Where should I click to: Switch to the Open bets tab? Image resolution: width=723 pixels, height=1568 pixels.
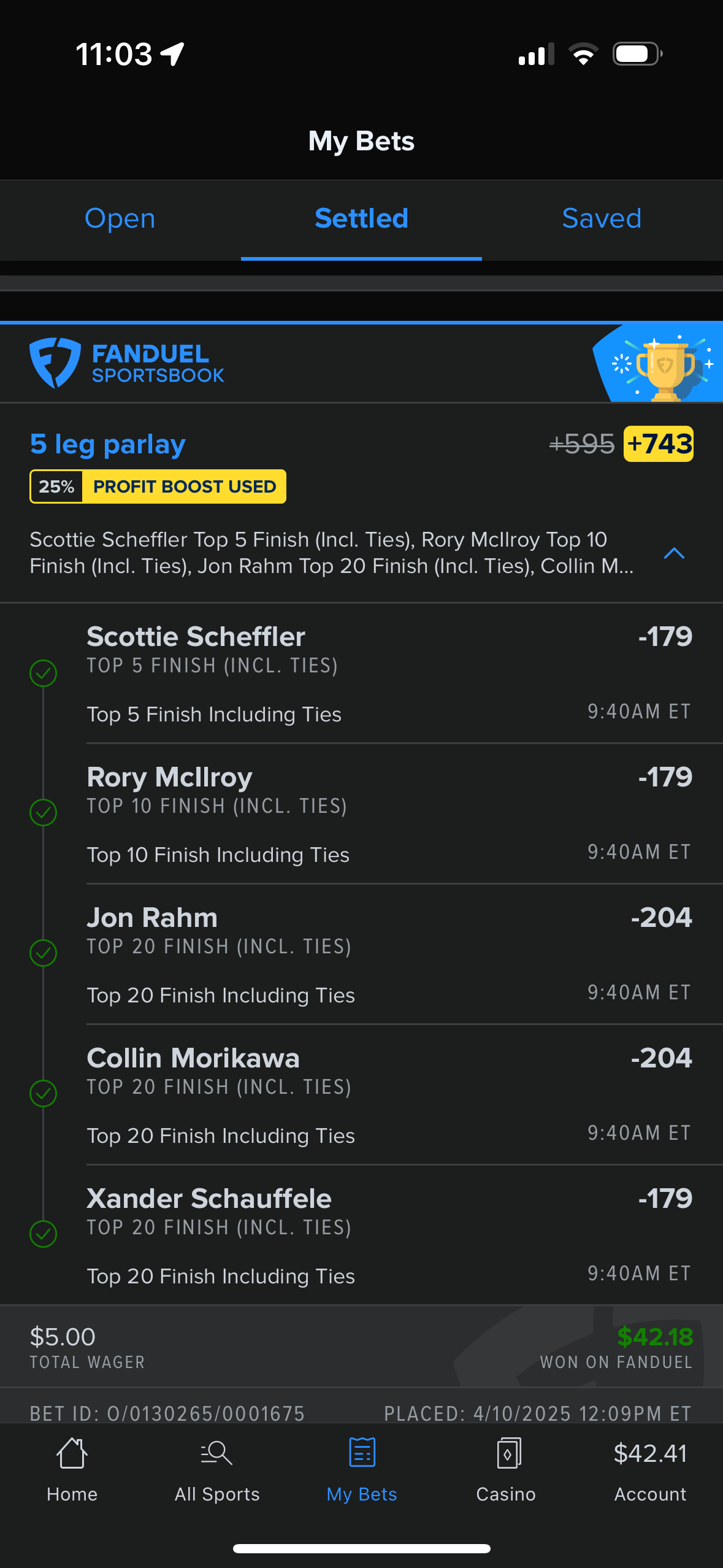pos(120,219)
